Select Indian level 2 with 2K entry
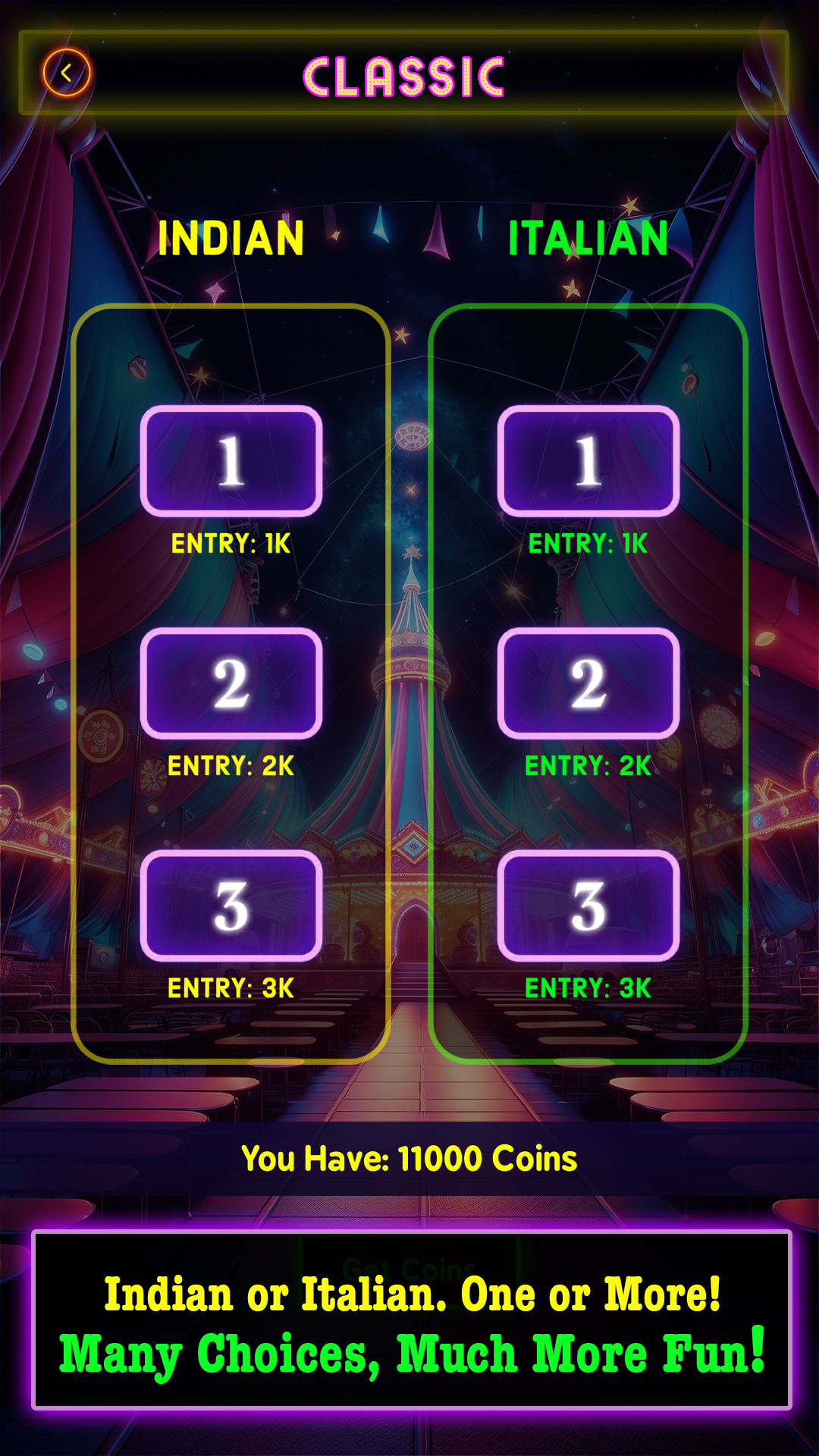Screen dimensions: 819x1456 (231, 683)
